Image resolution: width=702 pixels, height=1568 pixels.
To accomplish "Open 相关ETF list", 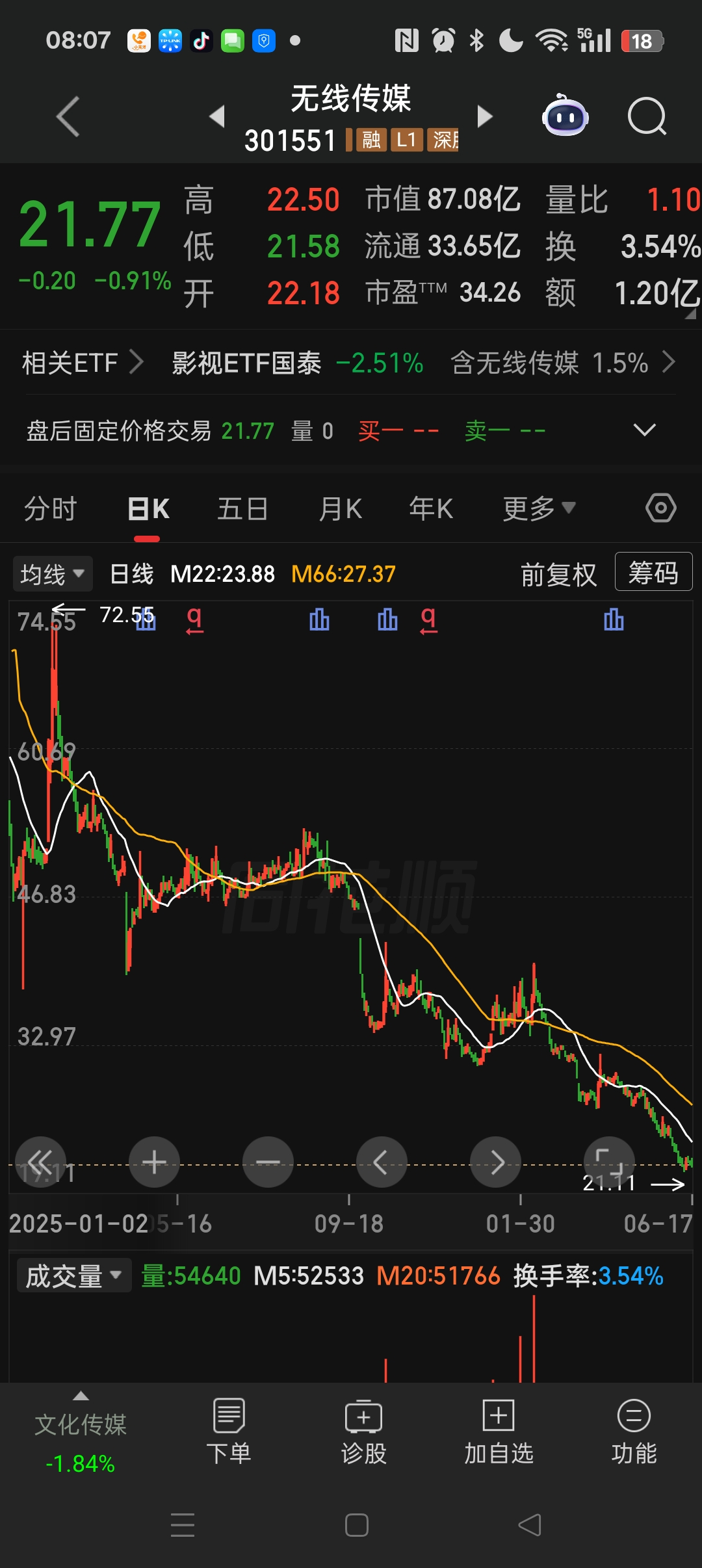I will (x=82, y=363).
